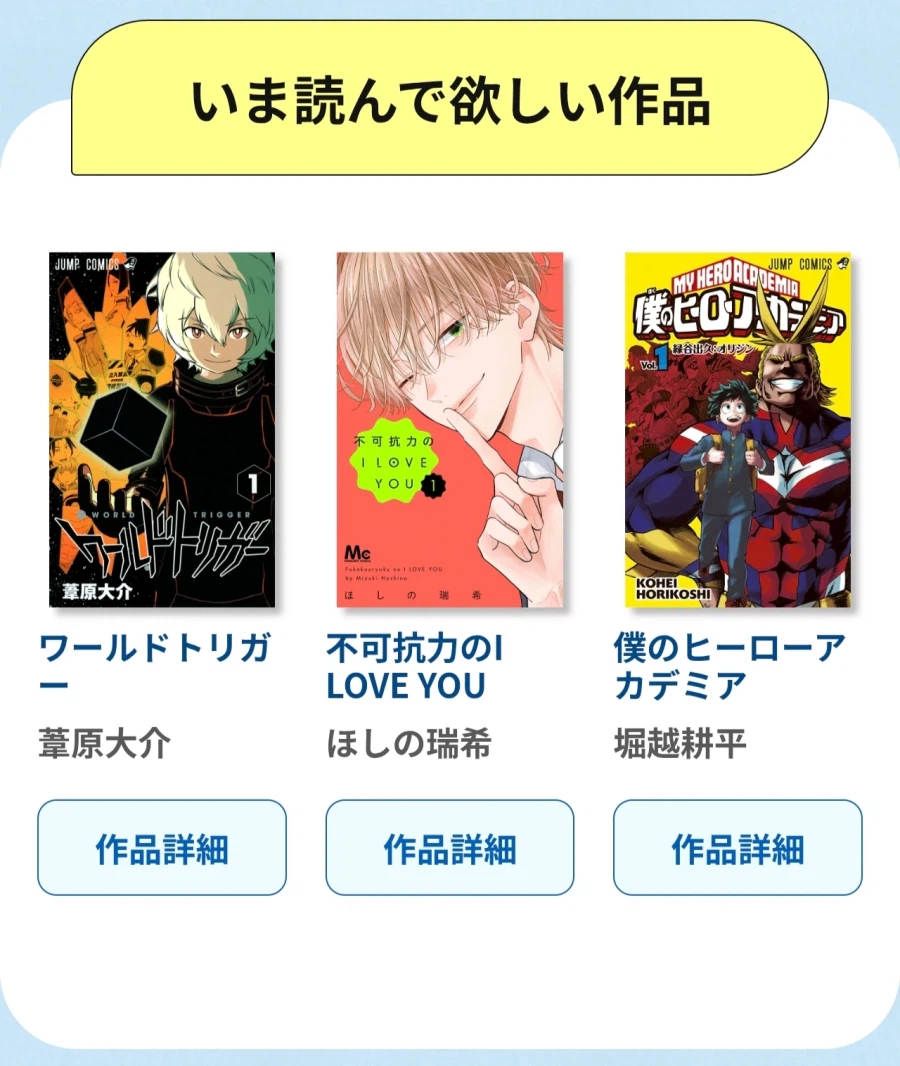This screenshot has width=900, height=1066.
Task: Open the 不可抗力のI LOVE YOU cover
Action: [x=449, y=429]
